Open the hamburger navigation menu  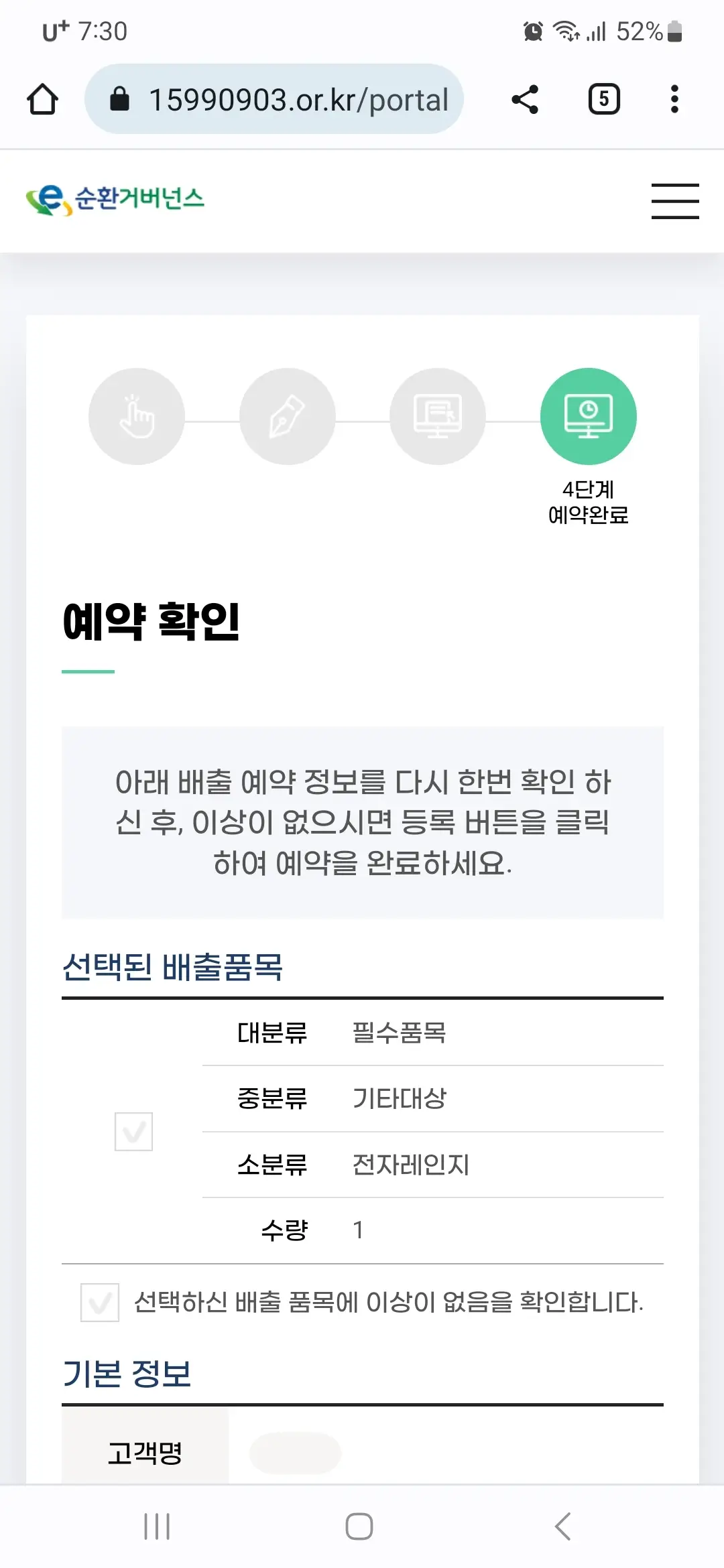tap(675, 200)
